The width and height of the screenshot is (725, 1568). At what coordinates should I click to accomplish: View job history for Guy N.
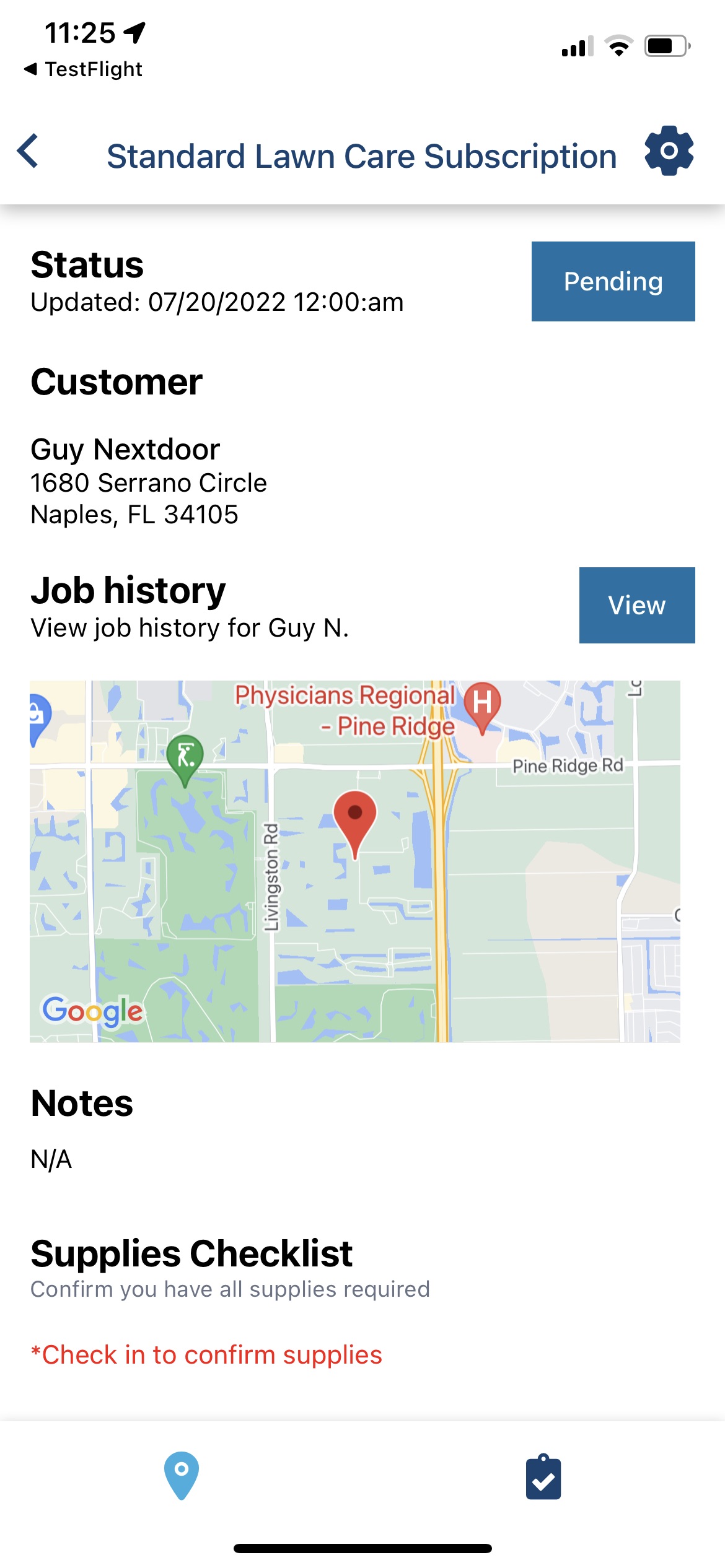pos(636,605)
